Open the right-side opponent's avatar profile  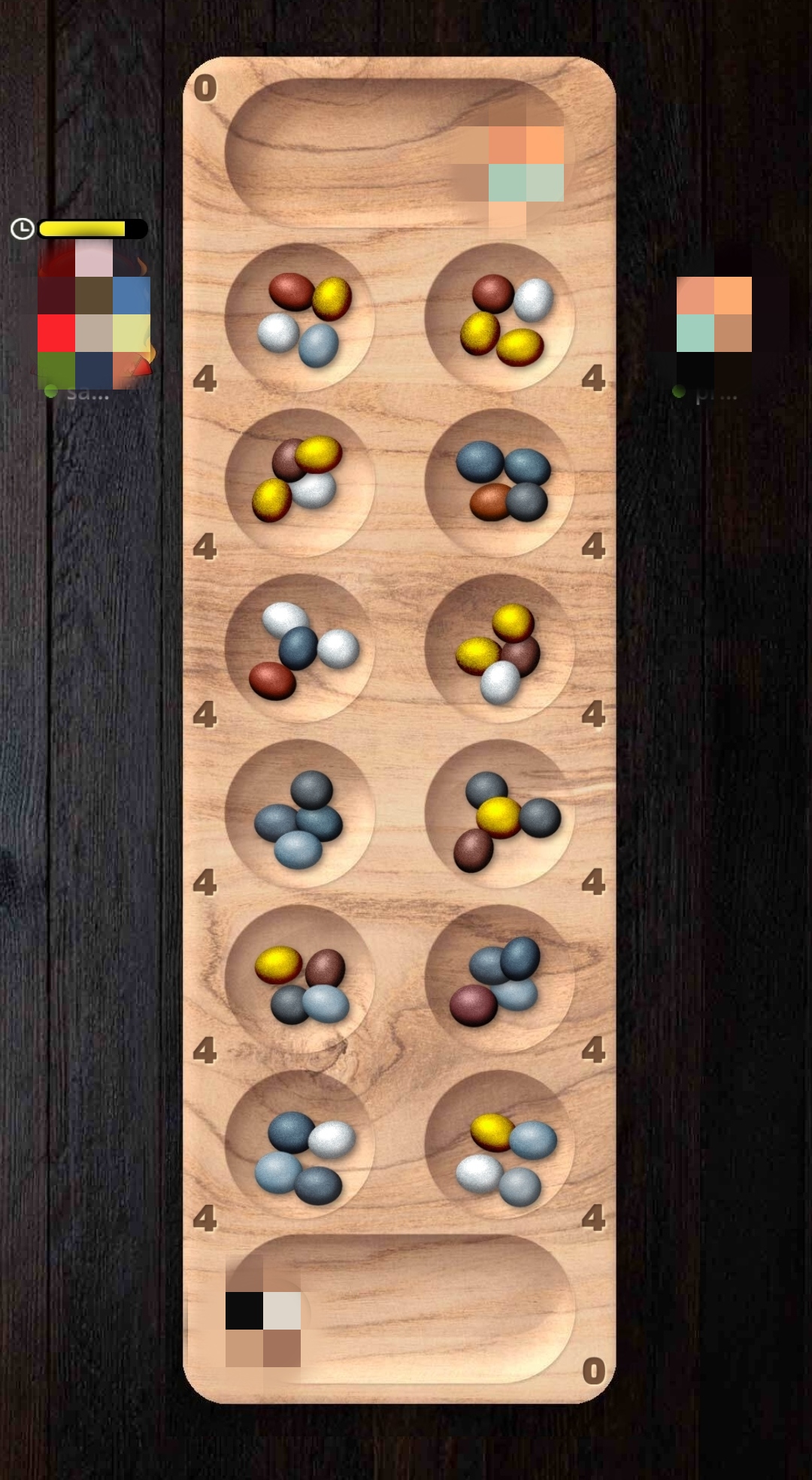click(x=714, y=314)
